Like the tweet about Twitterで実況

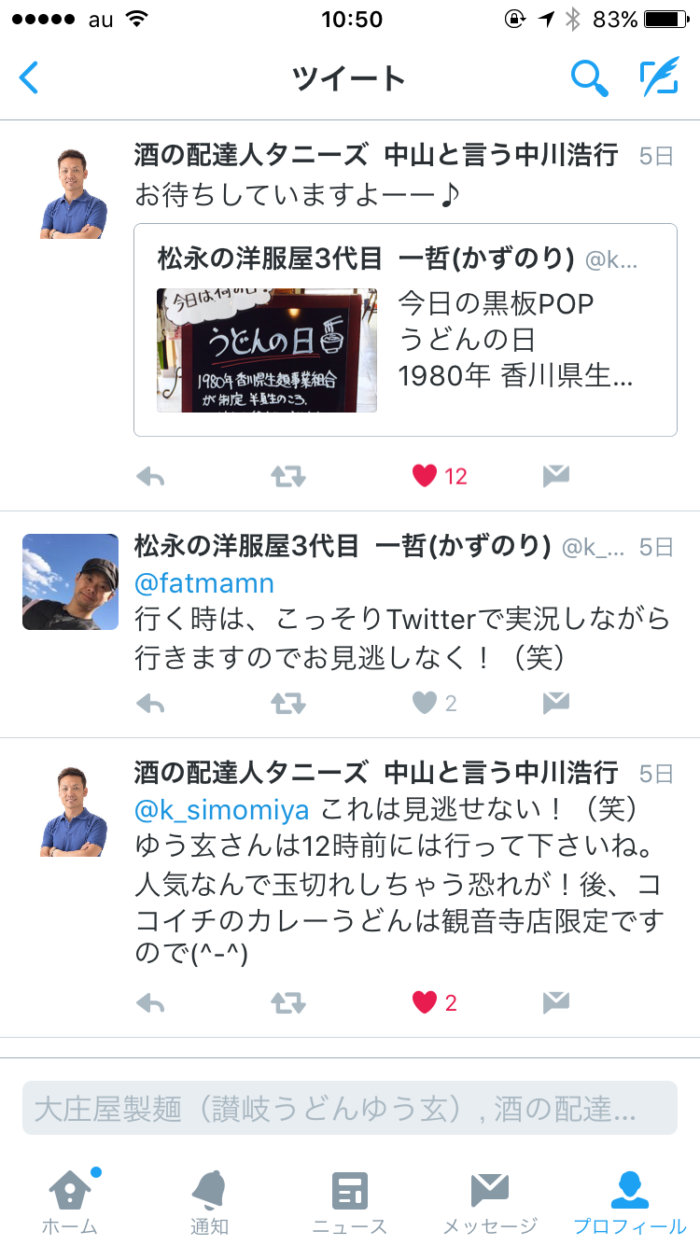pyautogui.click(x=426, y=704)
